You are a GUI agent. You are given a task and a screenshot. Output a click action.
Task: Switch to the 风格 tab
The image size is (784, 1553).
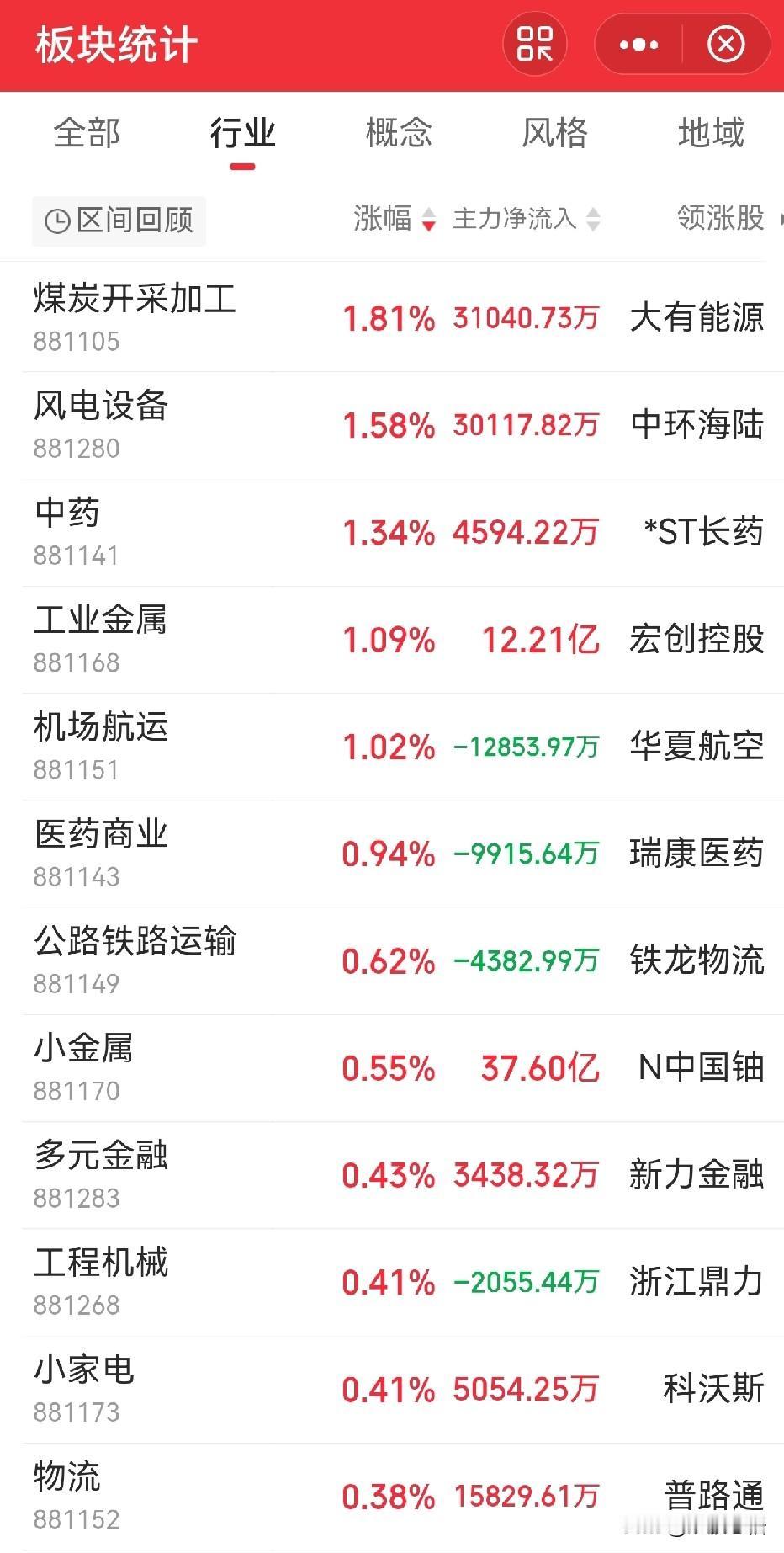click(x=553, y=133)
